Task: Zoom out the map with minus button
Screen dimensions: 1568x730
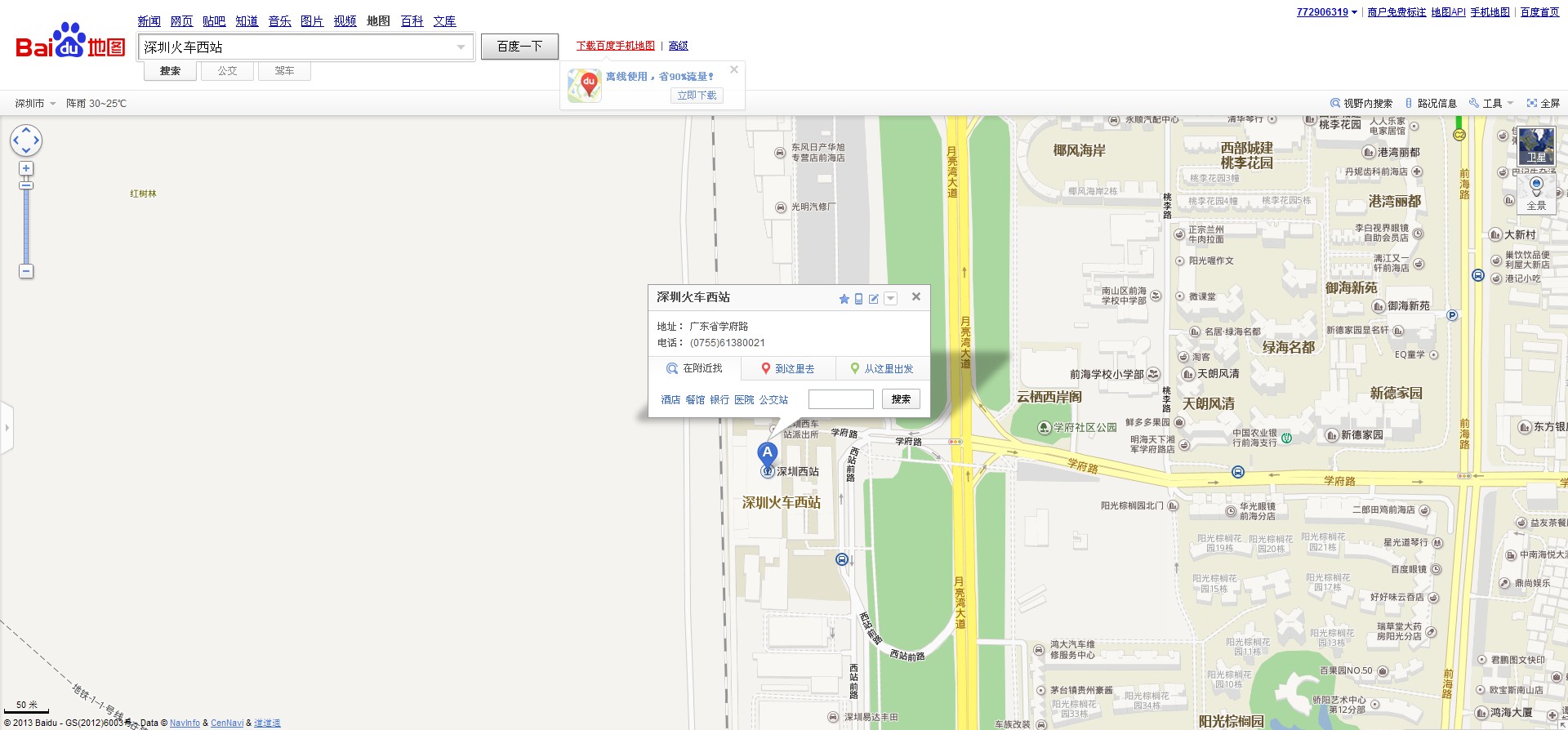Action: pos(26,271)
